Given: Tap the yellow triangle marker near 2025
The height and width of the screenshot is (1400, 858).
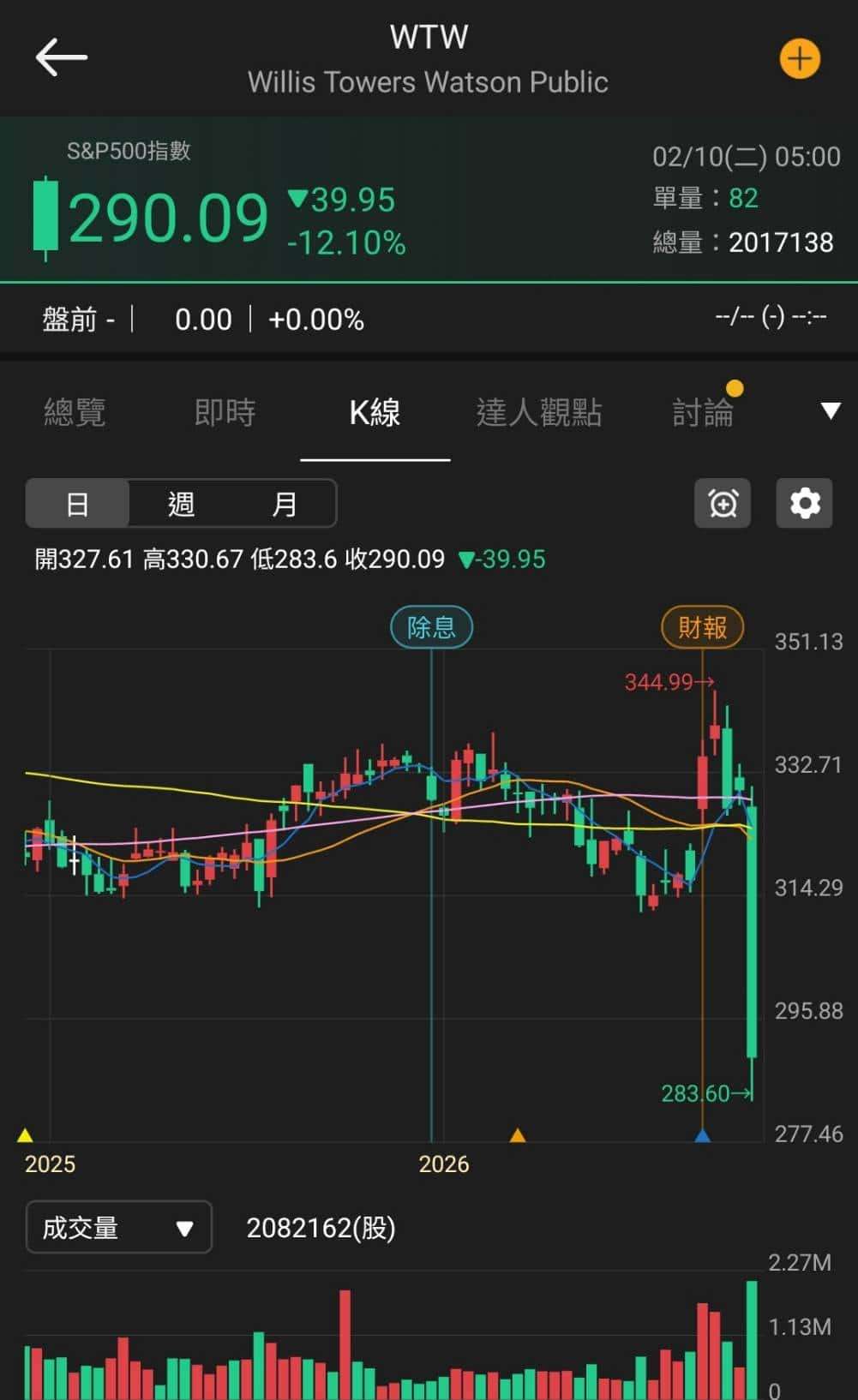Looking at the screenshot, I should 26,1134.
